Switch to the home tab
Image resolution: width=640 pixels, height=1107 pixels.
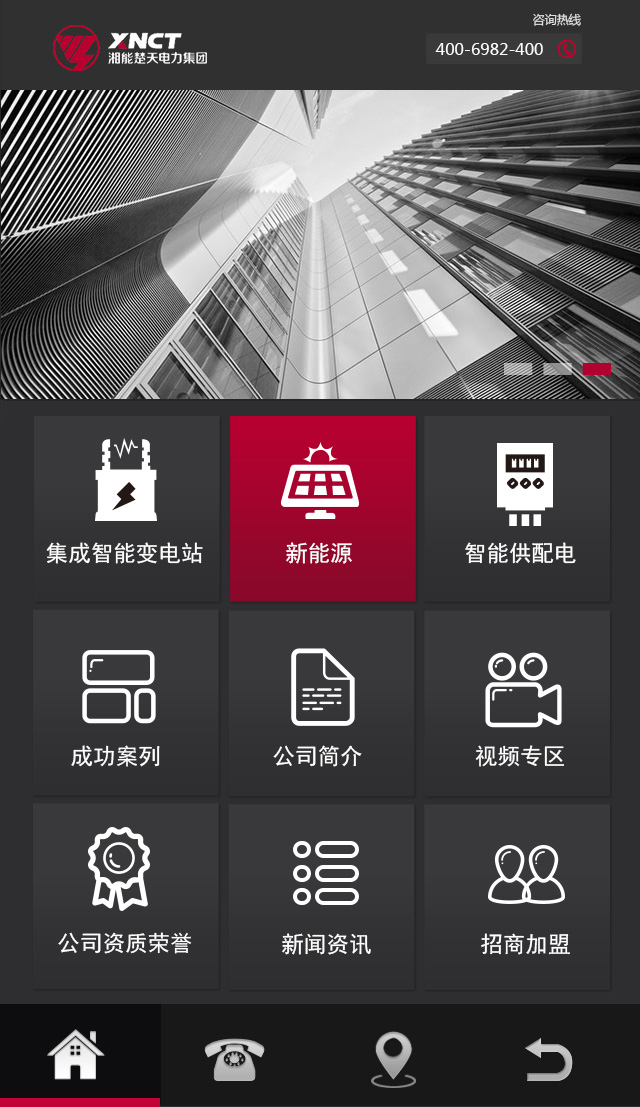click(78, 1055)
